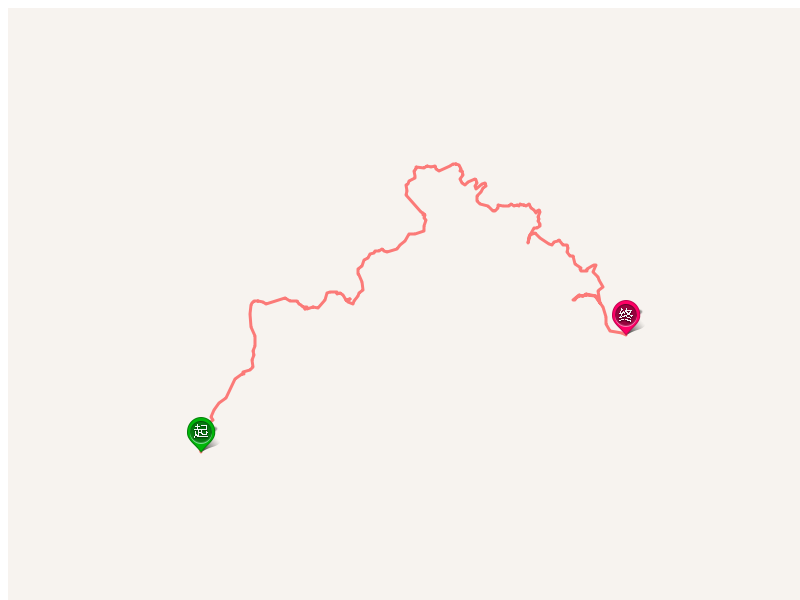Tap the red end marker 终
Viewport: 800px width, 600px height.
coord(626,315)
